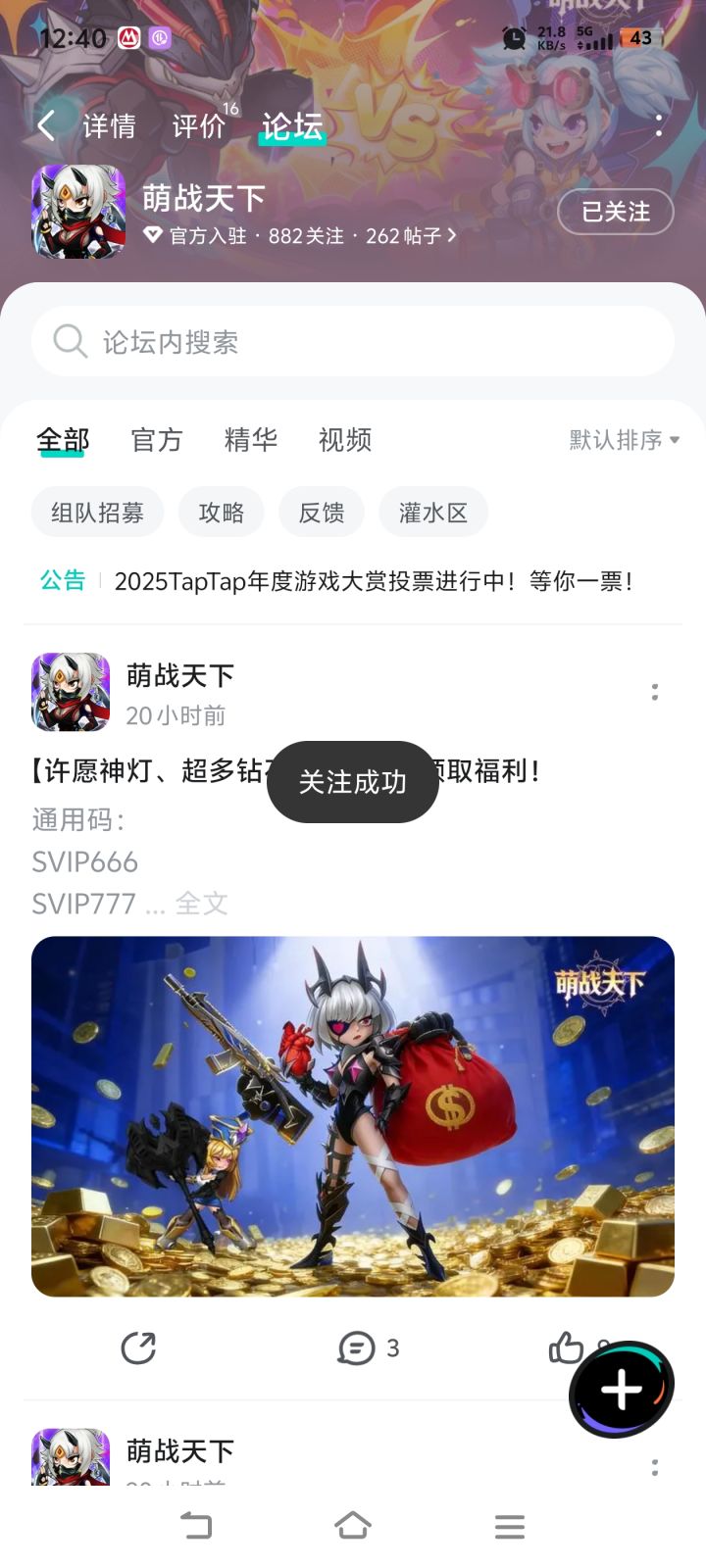Open comments via the speech bubble icon
This screenshot has width=706, height=1568.
click(355, 1347)
